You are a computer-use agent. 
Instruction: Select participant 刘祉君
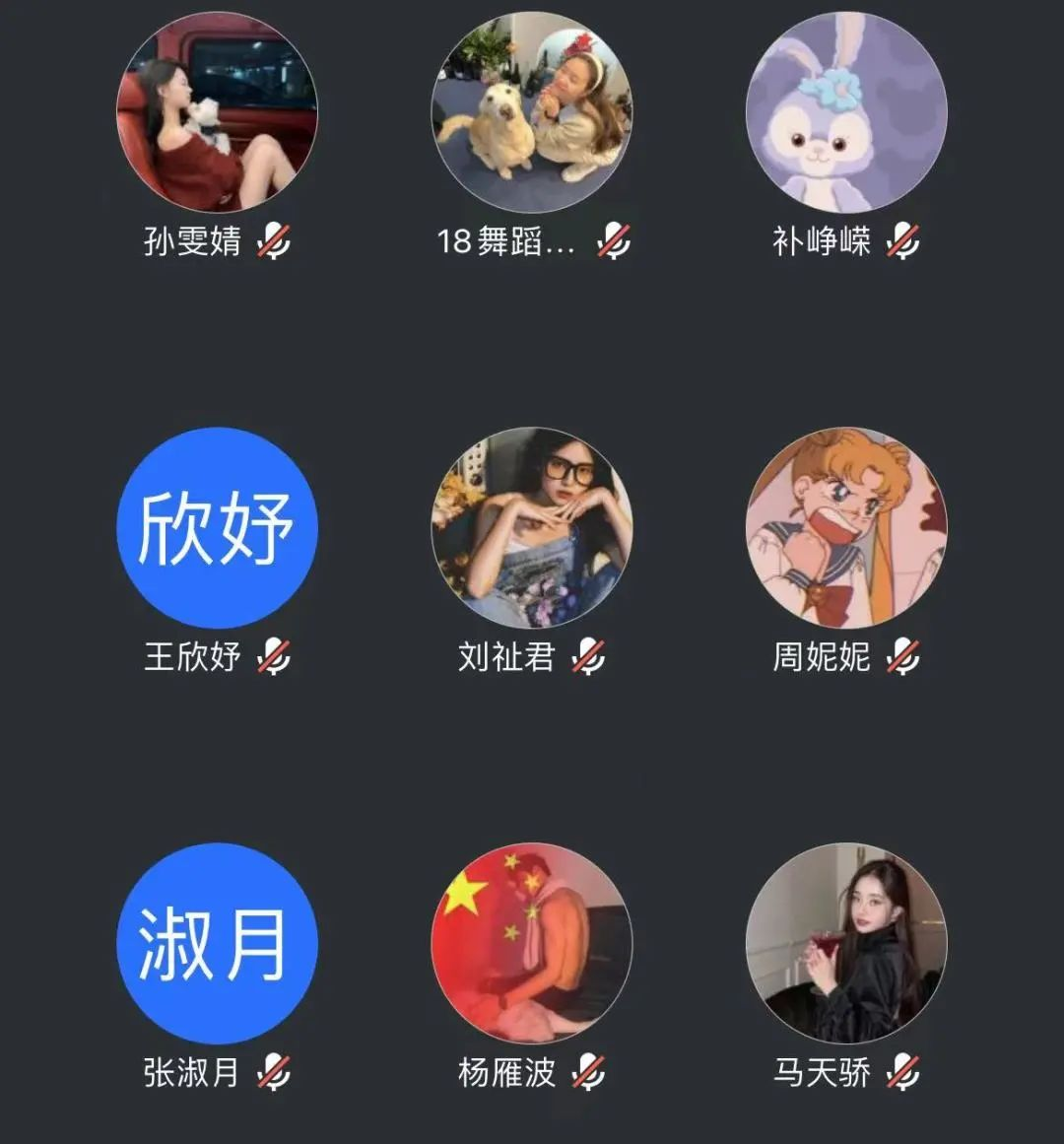532,527
